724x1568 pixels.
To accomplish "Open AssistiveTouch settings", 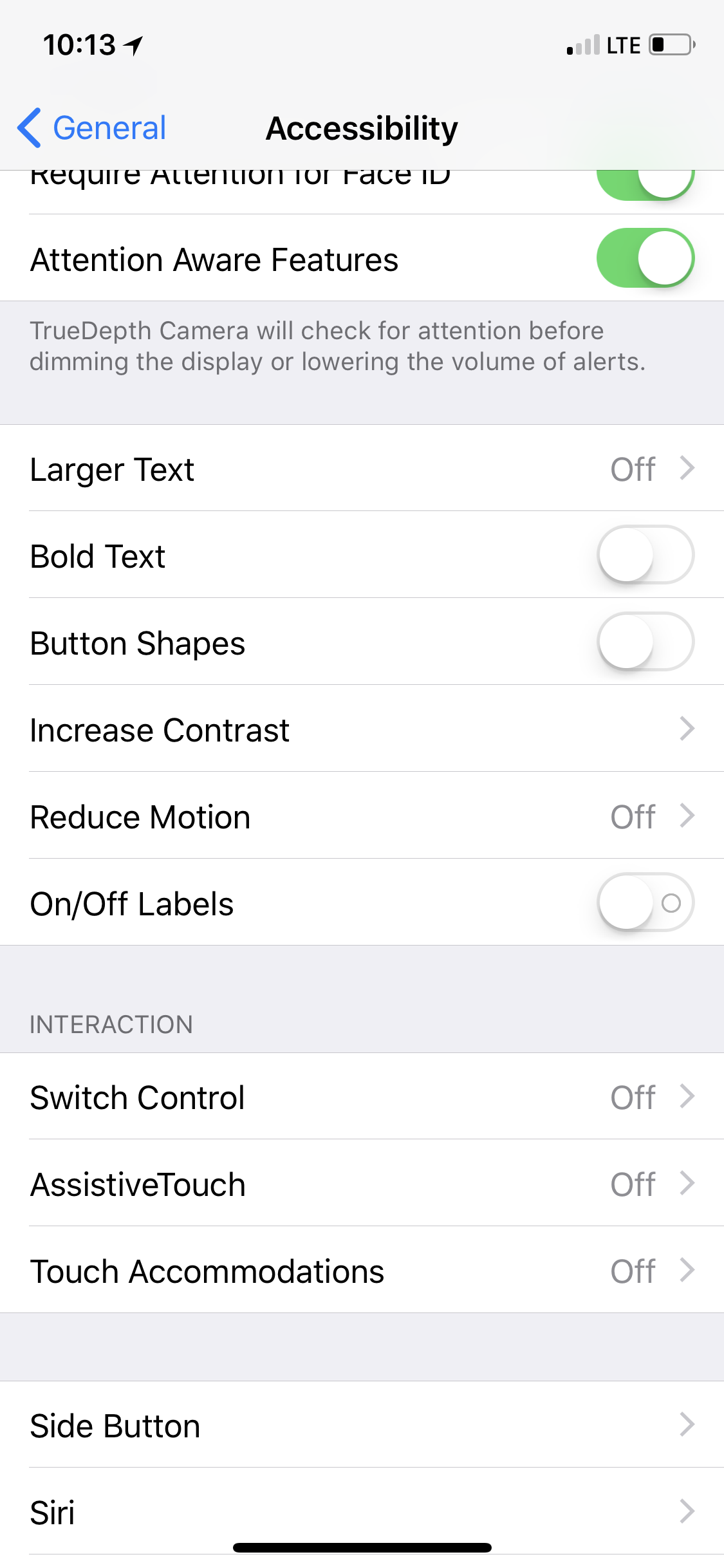I will tap(362, 1184).
